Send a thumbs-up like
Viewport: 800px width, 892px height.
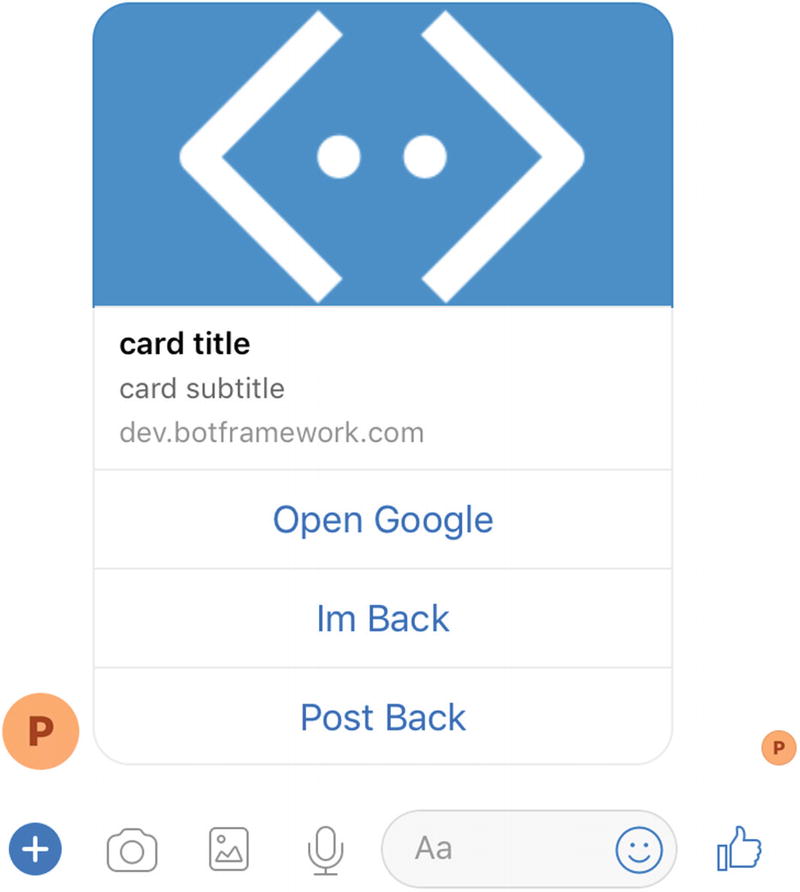pos(740,850)
